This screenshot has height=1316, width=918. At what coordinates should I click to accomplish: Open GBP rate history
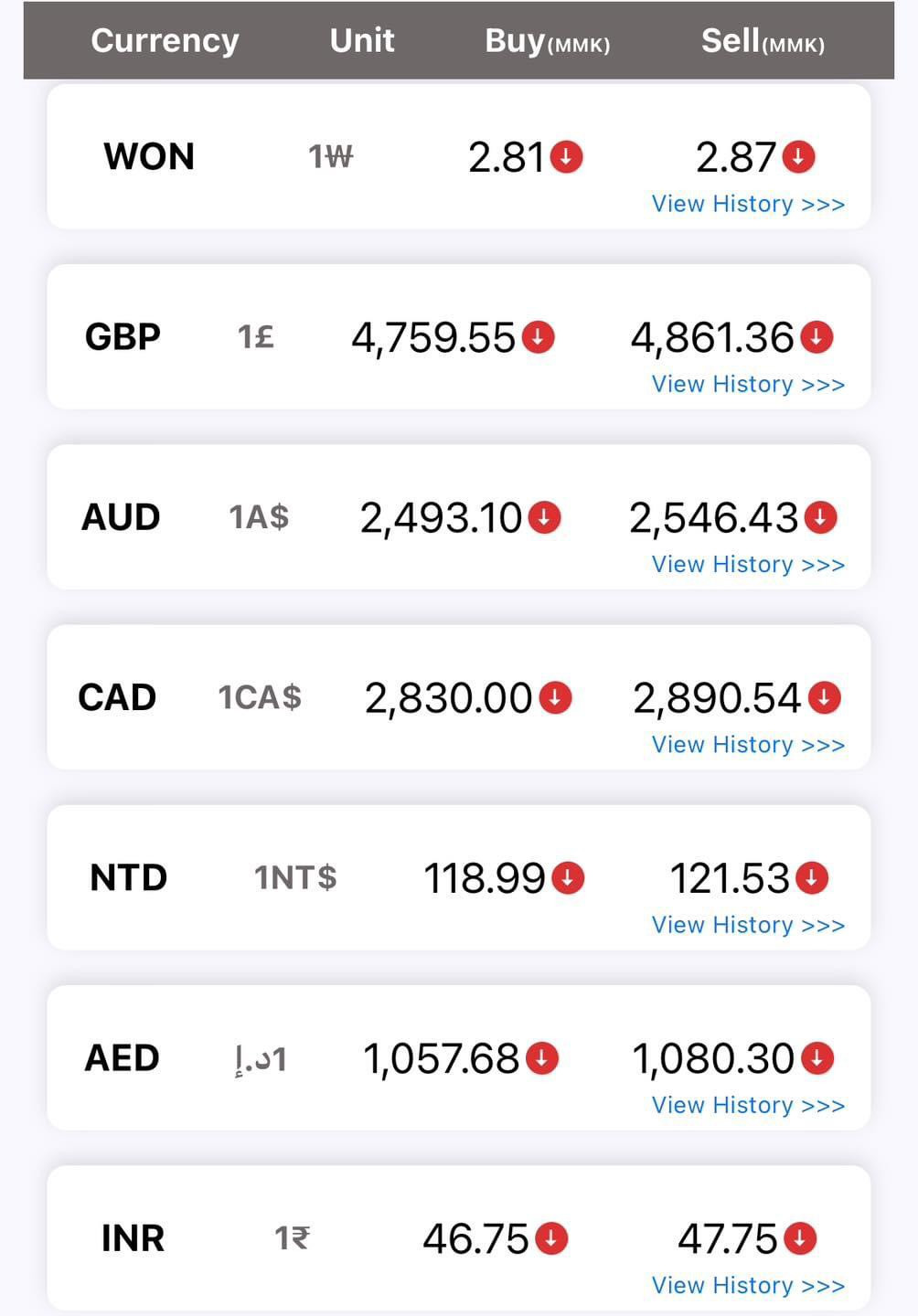click(747, 384)
